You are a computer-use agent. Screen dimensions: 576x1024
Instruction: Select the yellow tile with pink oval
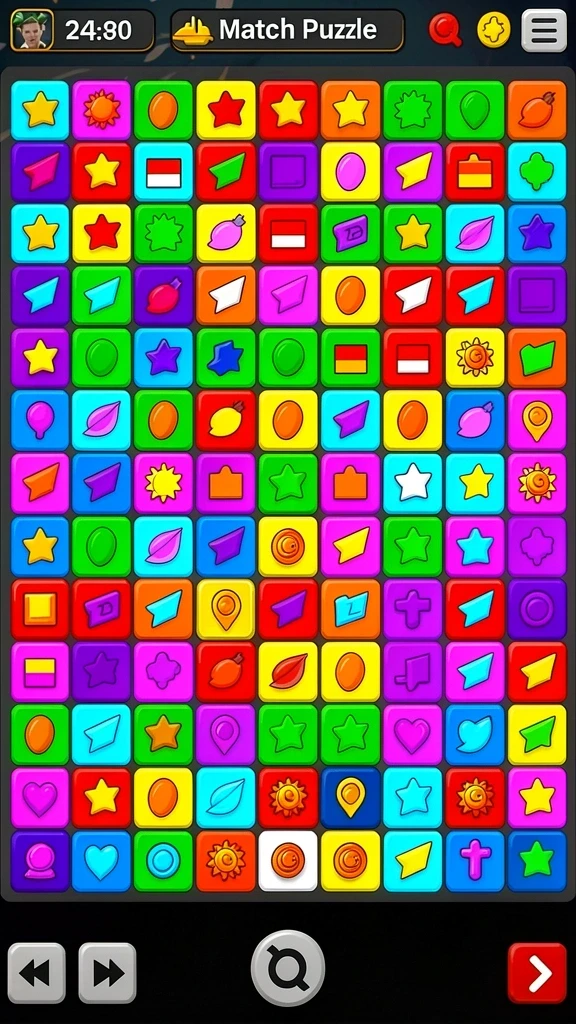(350, 172)
